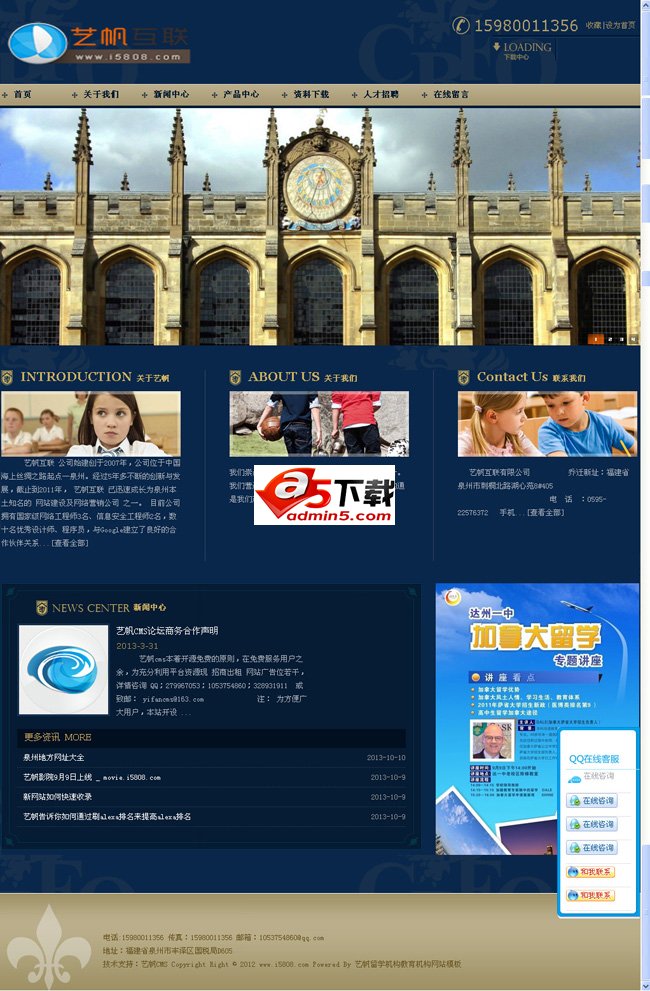Viewport: 650px width, 991px height.
Task: Open the 产品中心 navigation item
Action: point(240,94)
